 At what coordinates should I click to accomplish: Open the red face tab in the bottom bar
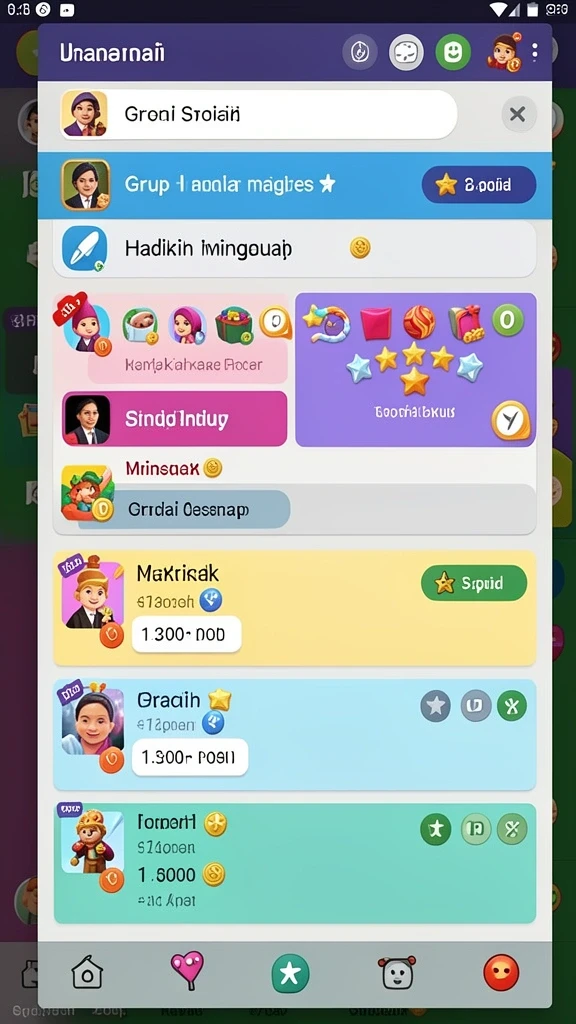501,973
